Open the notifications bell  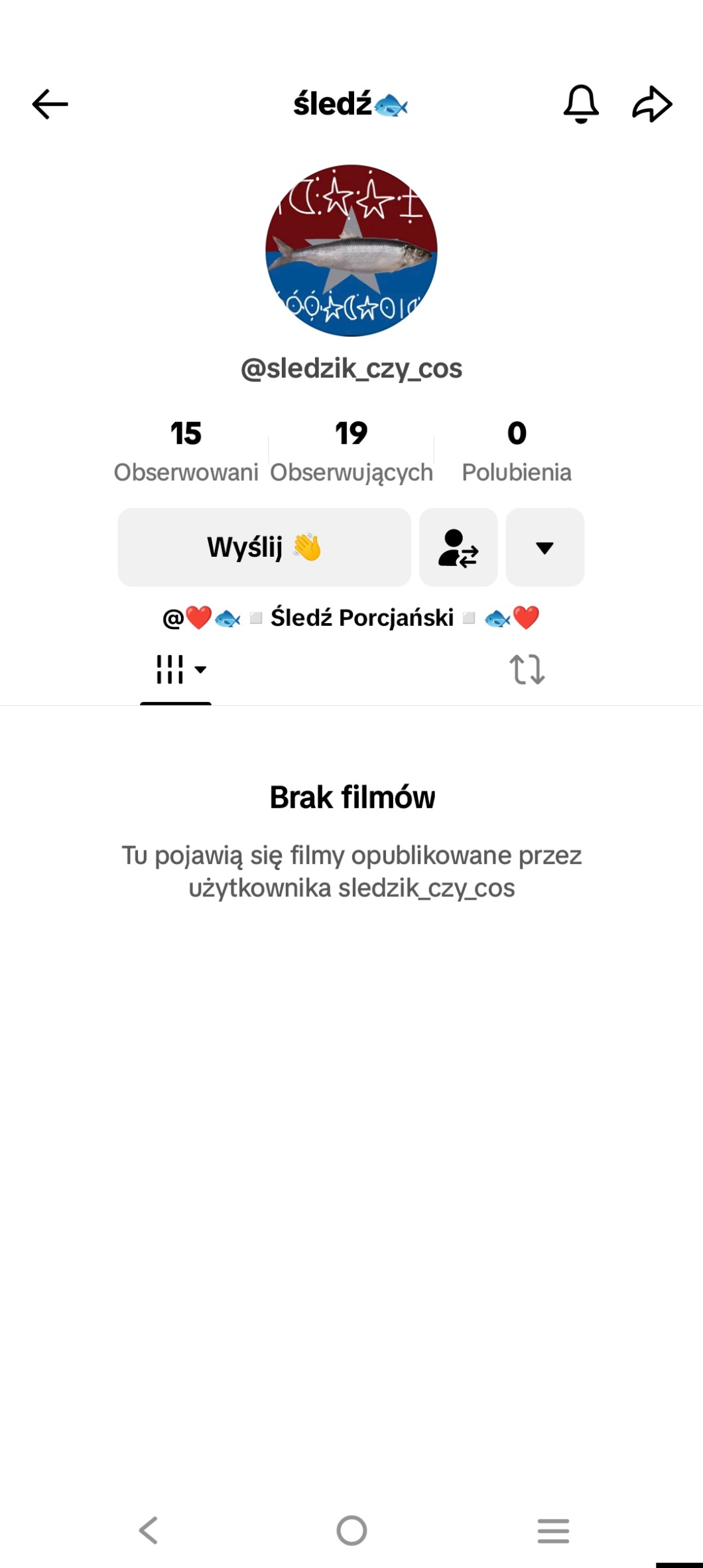pyautogui.click(x=581, y=104)
